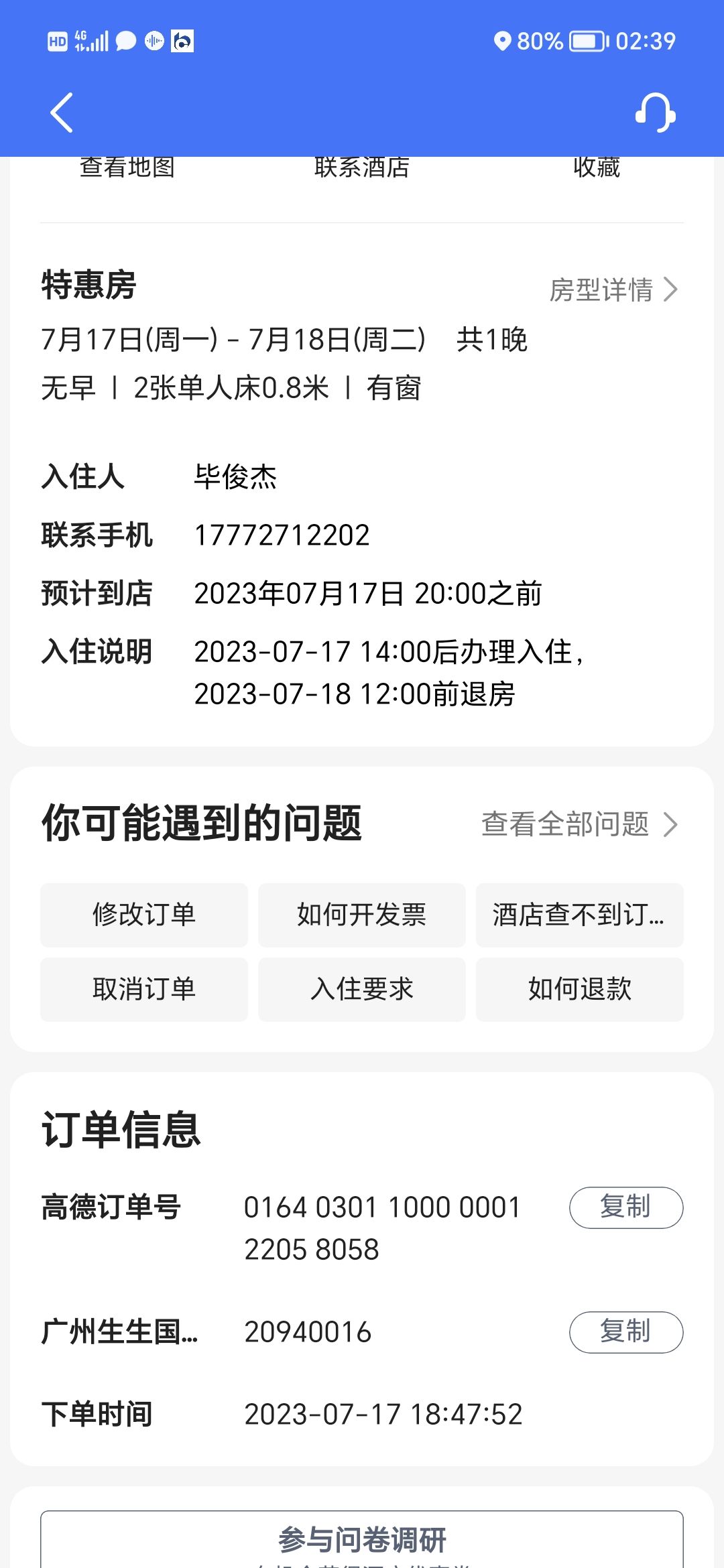This screenshot has height=1568, width=724.
Task: Select the 修改订单 chip
Action: click(x=144, y=915)
